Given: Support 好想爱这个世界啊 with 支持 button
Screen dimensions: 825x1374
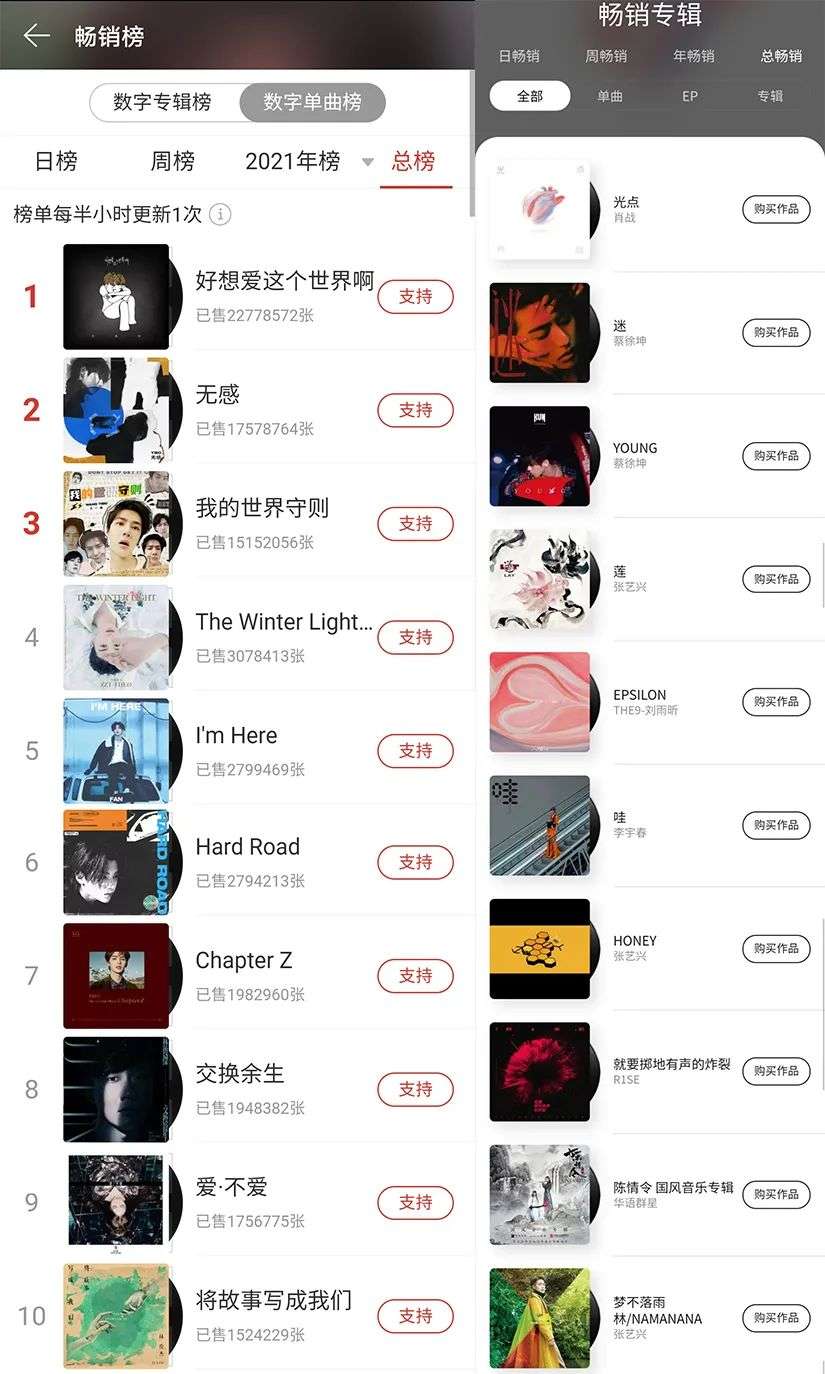Looking at the screenshot, I should pyautogui.click(x=415, y=297).
